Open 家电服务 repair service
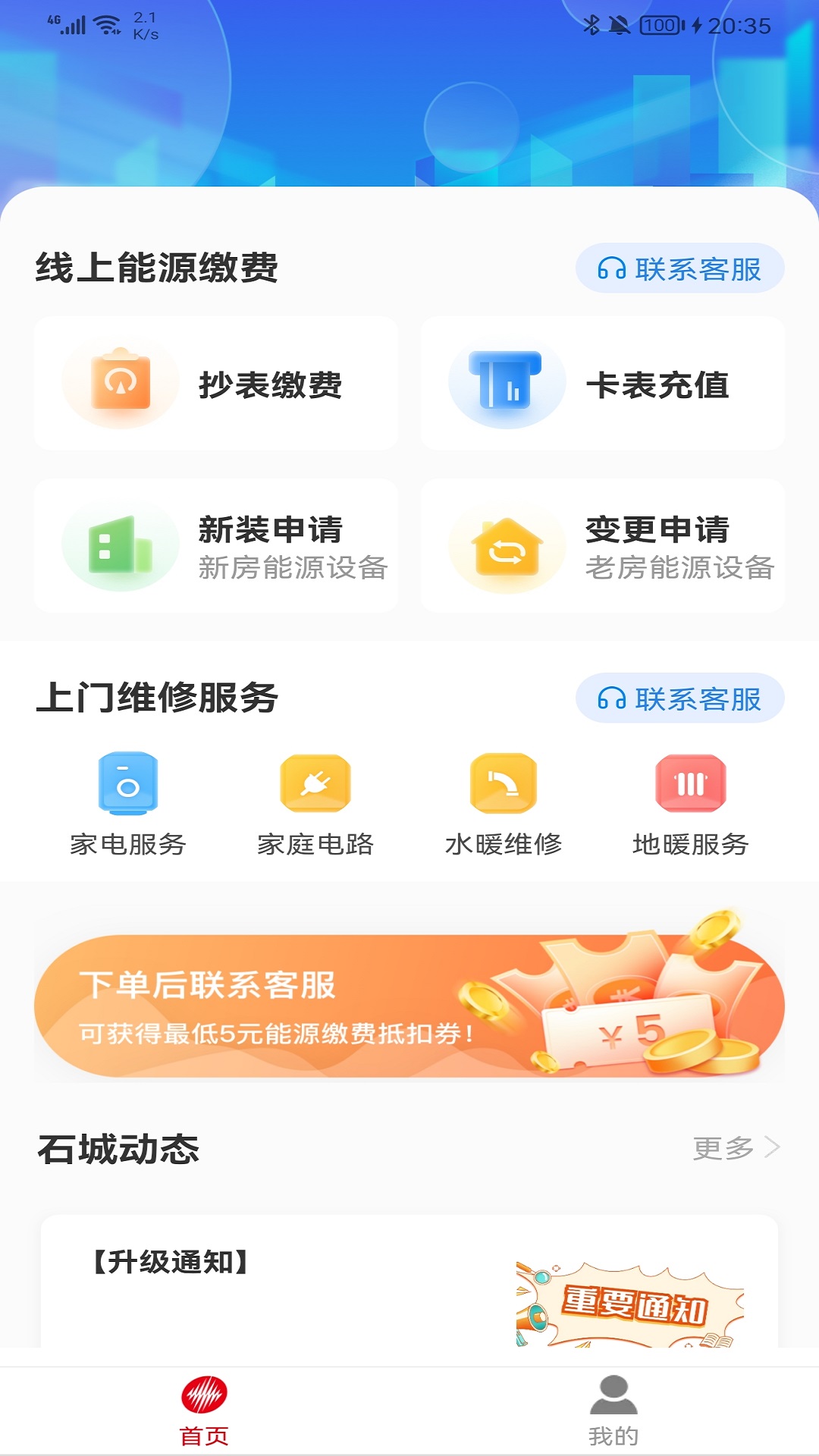Image resolution: width=819 pixels, height=1456 pixels. pos(128,805)
